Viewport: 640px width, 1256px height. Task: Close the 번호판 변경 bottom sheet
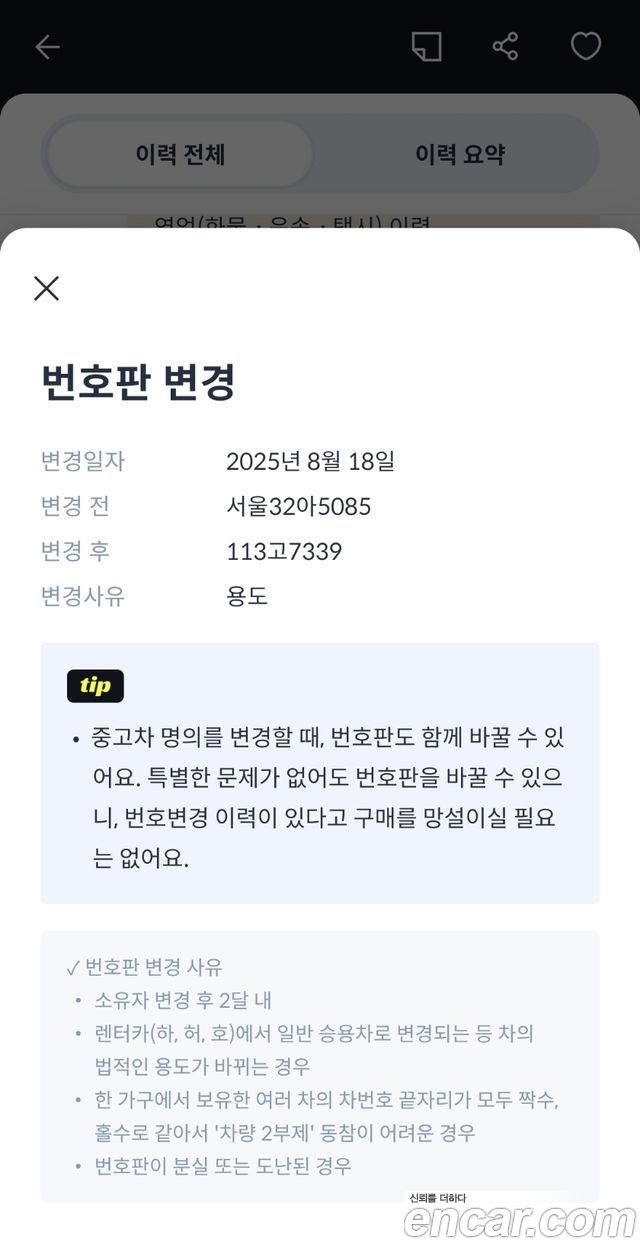point(47,289)
